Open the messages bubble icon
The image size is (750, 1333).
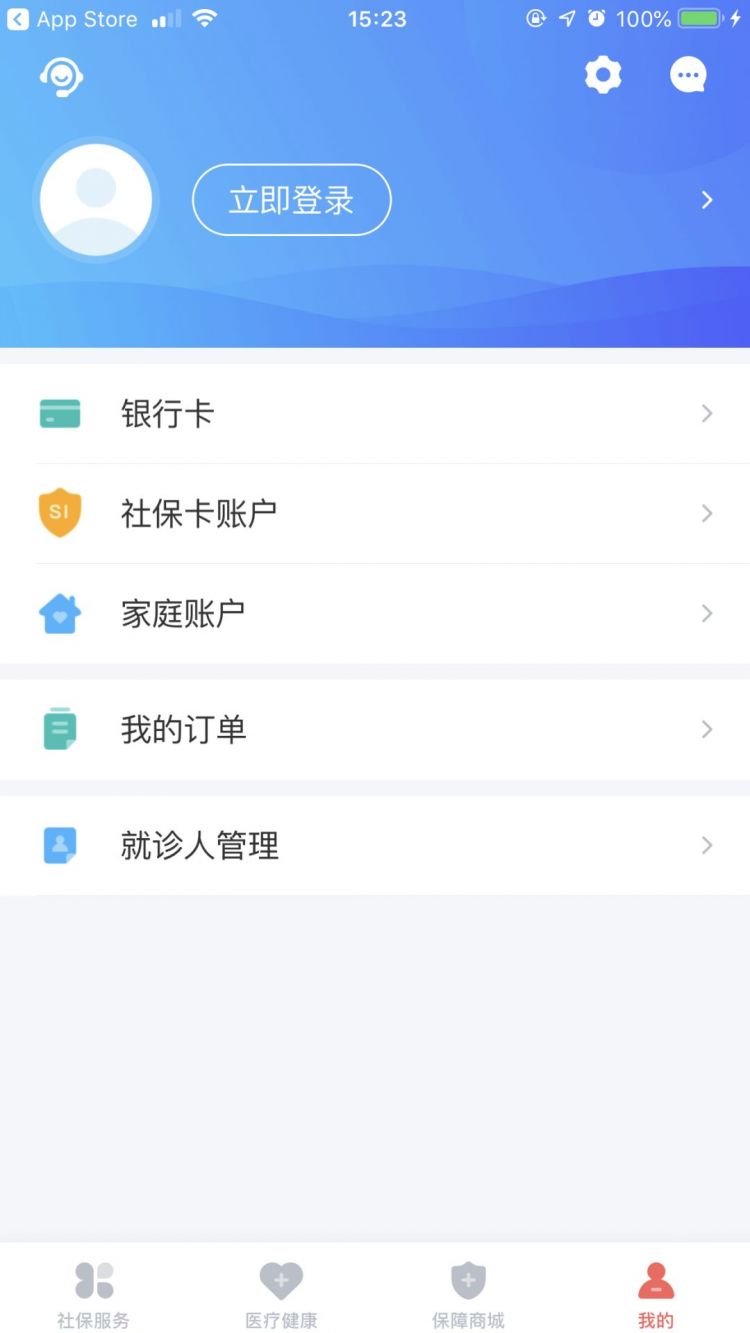click(x=688, y=75)
